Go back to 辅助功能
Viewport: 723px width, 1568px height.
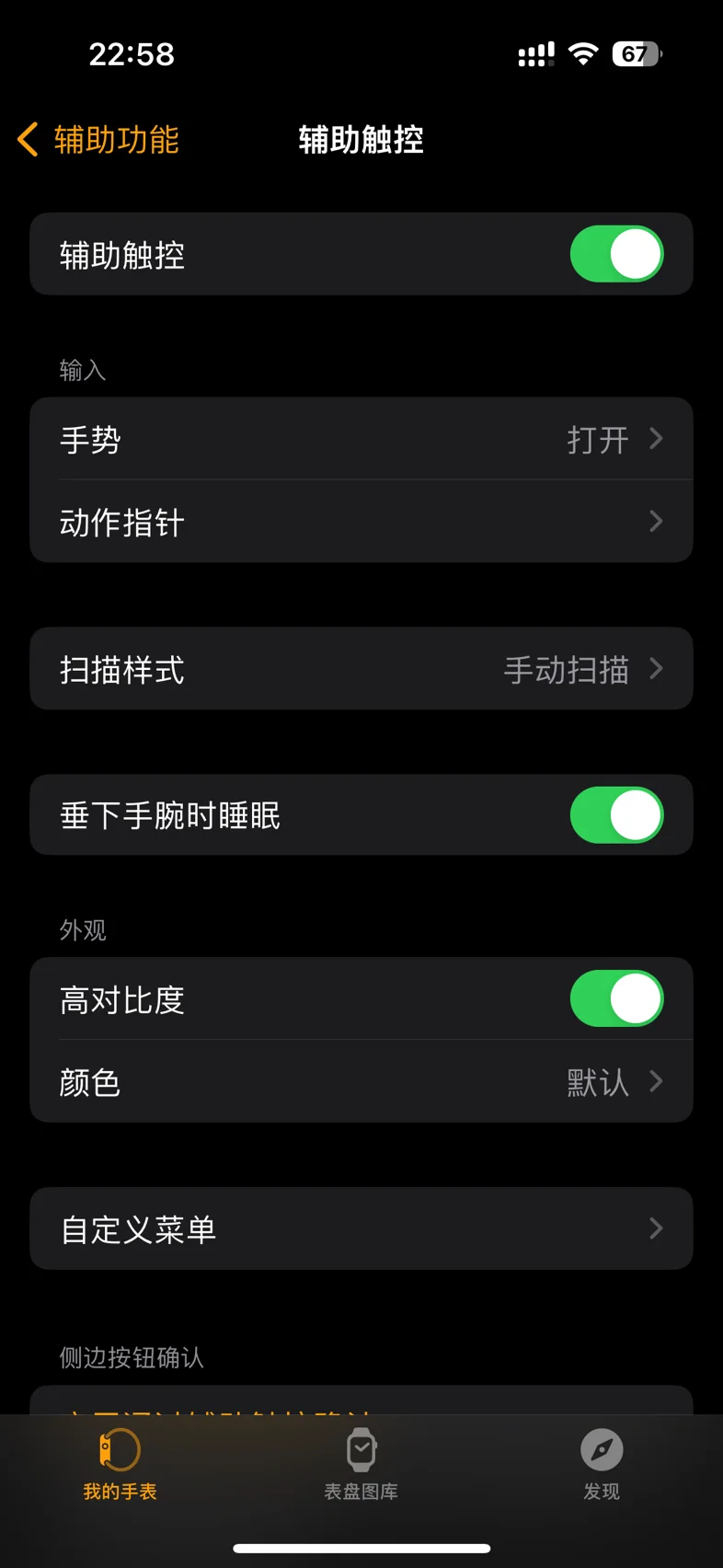[x=98, y=140]
